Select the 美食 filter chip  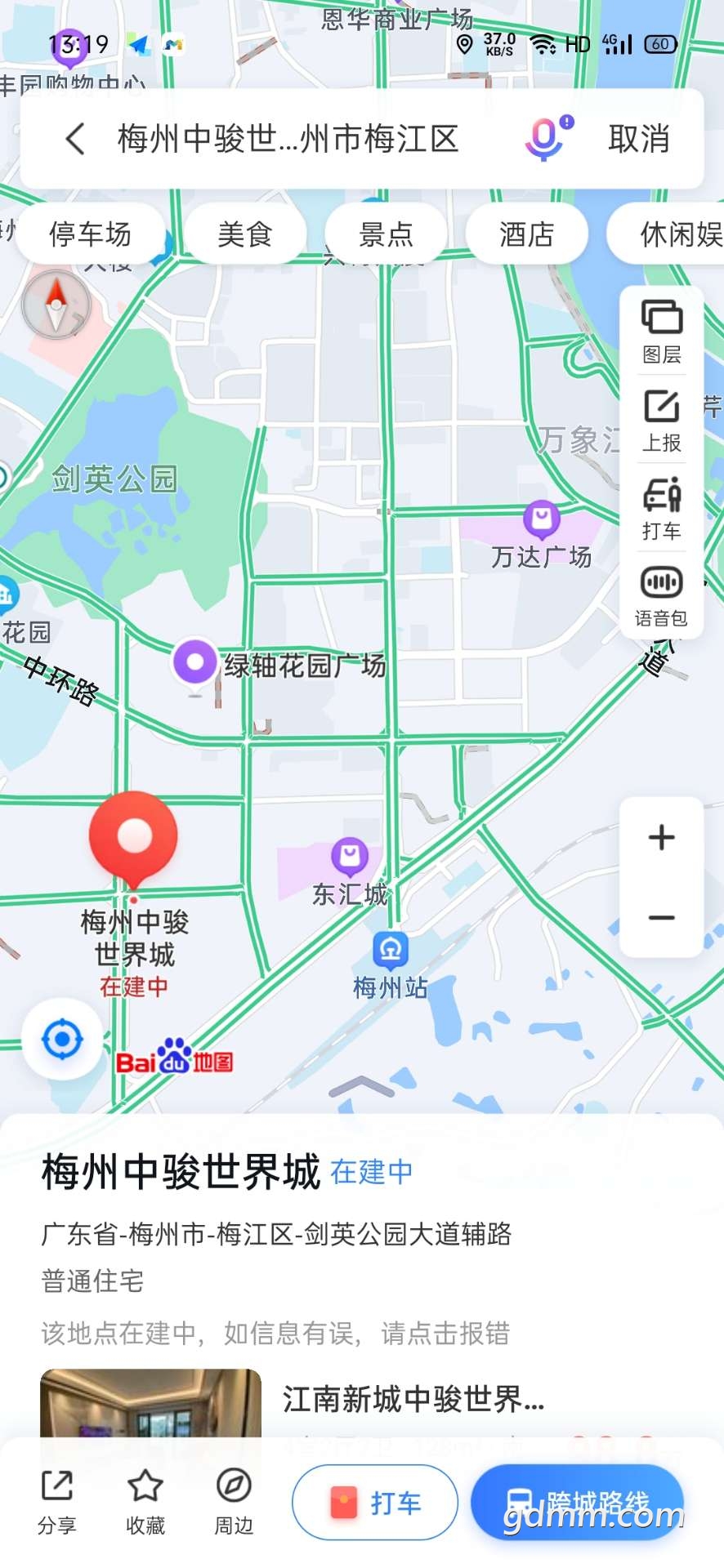click(x=244, y=234)
